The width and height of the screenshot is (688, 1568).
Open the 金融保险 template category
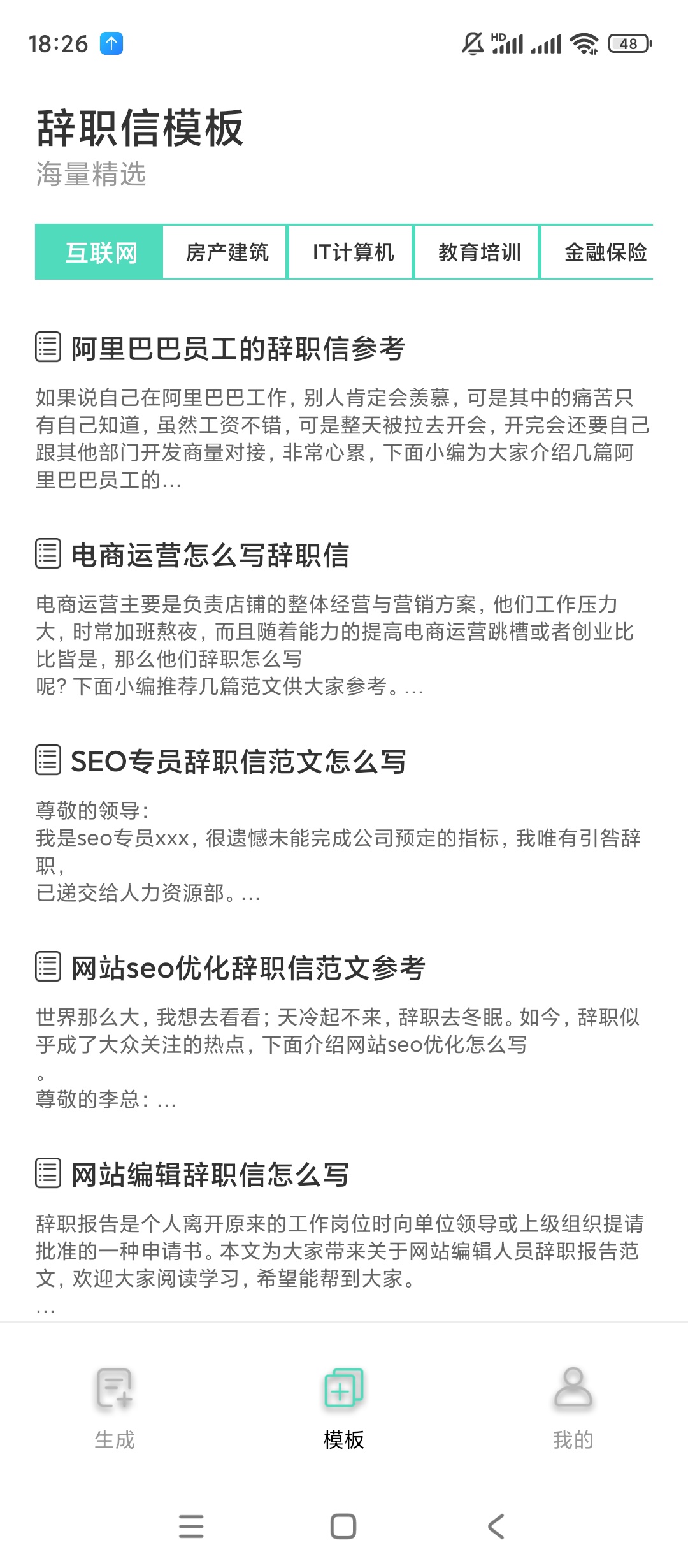(x=604, y=252)
